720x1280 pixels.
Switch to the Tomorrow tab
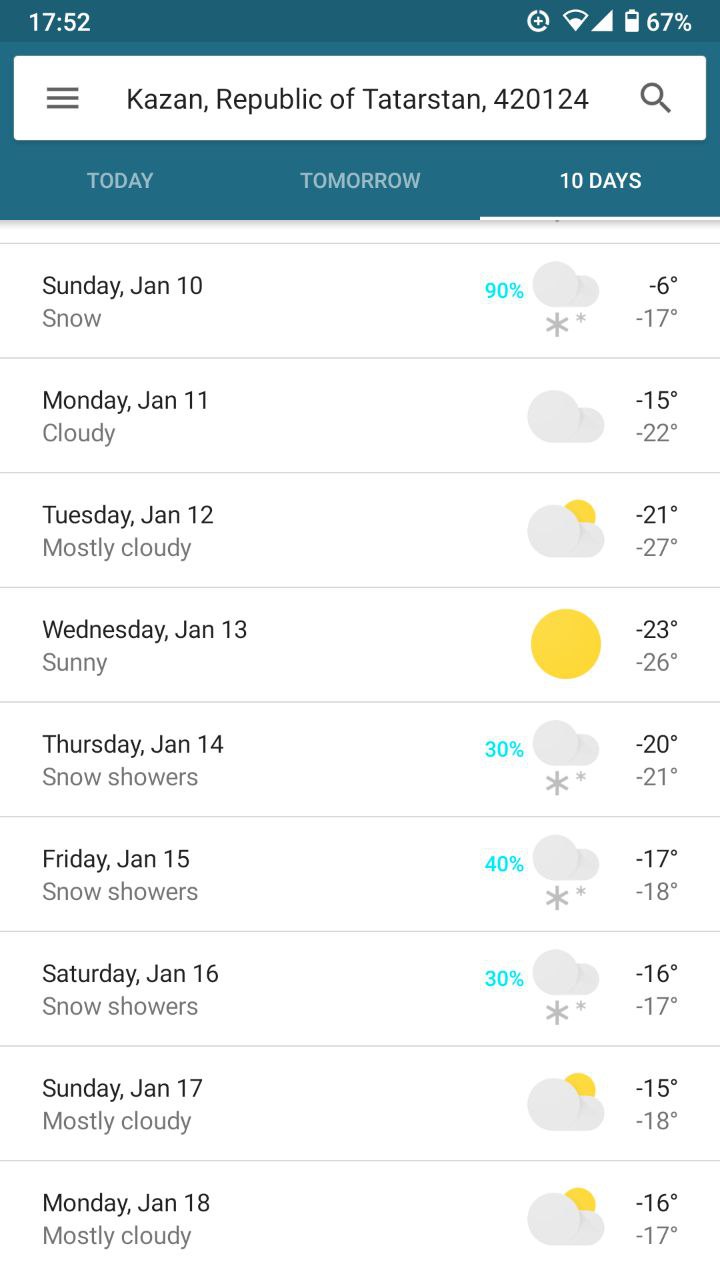[360, 181]
